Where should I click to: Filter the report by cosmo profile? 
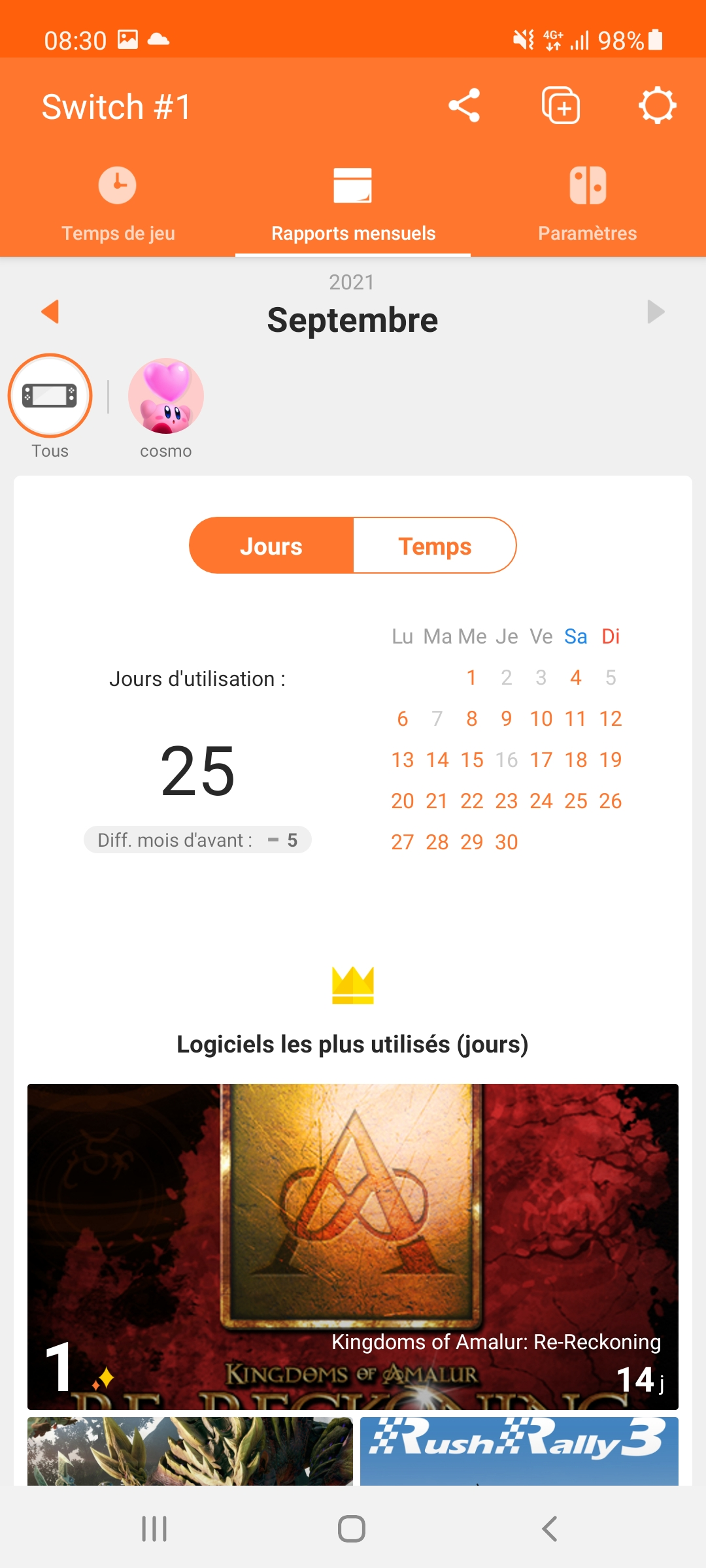tap(166, 396)
